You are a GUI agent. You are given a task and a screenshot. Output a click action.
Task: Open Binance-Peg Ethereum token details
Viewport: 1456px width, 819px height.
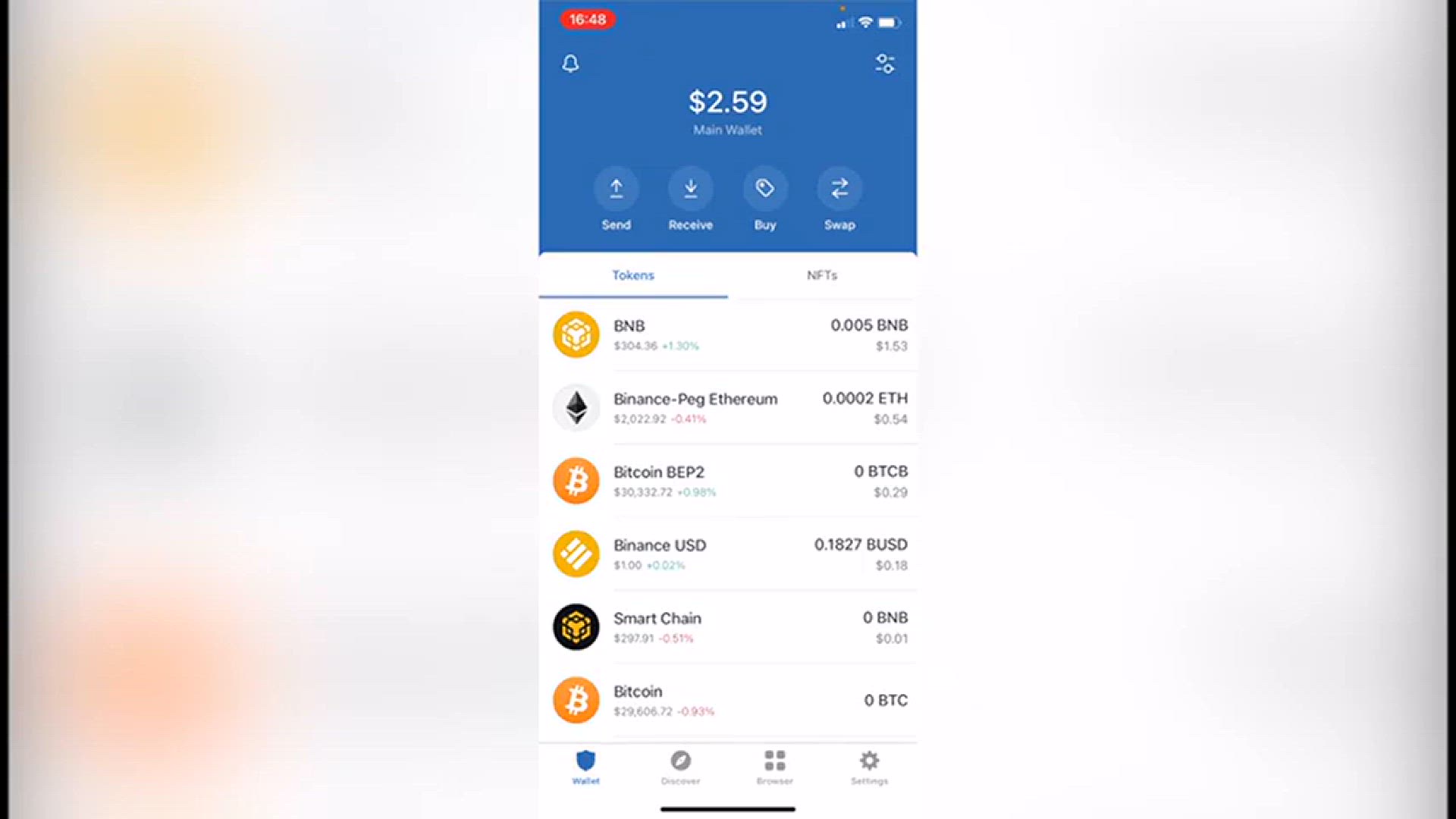point(728,408)
